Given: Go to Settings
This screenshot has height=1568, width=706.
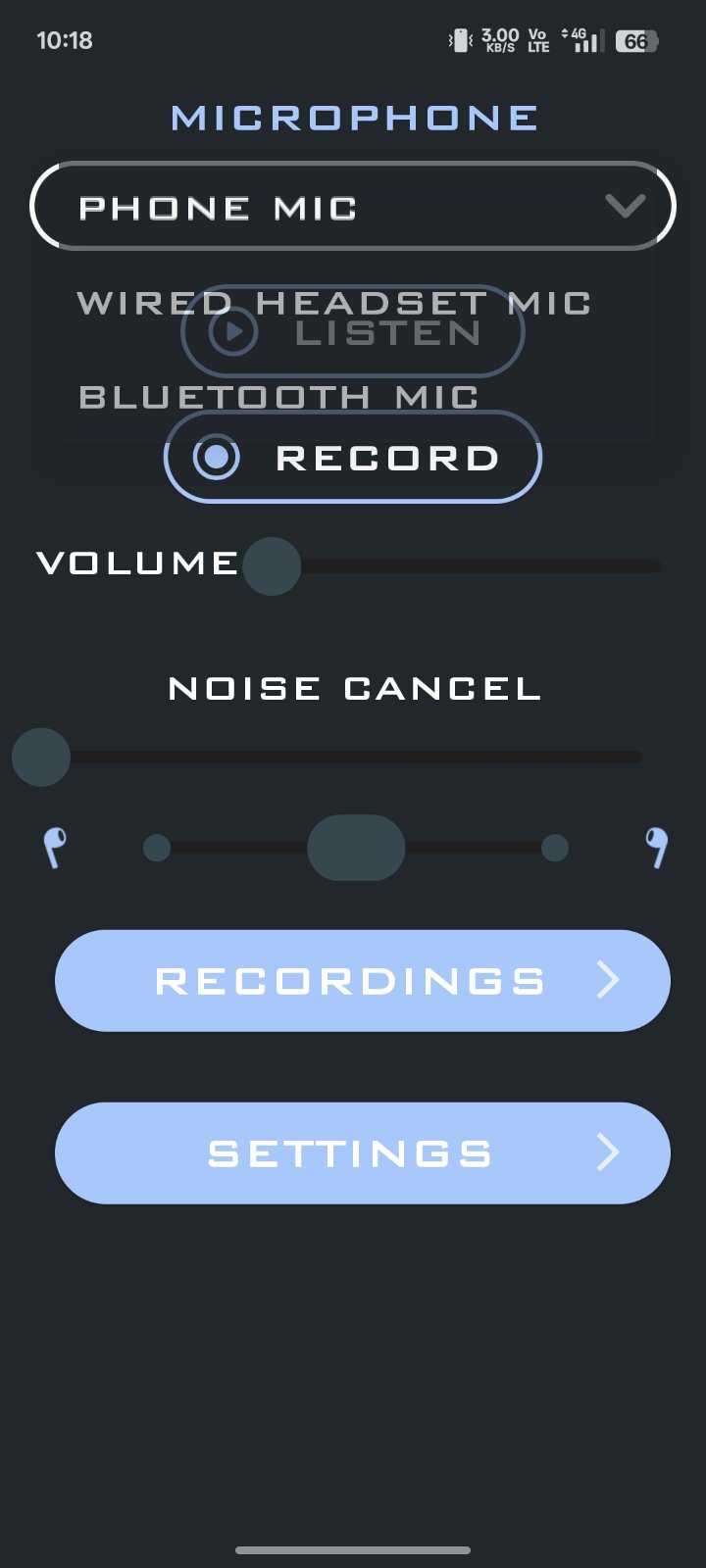Looking at the screenshot, I should pos(362,1152).
